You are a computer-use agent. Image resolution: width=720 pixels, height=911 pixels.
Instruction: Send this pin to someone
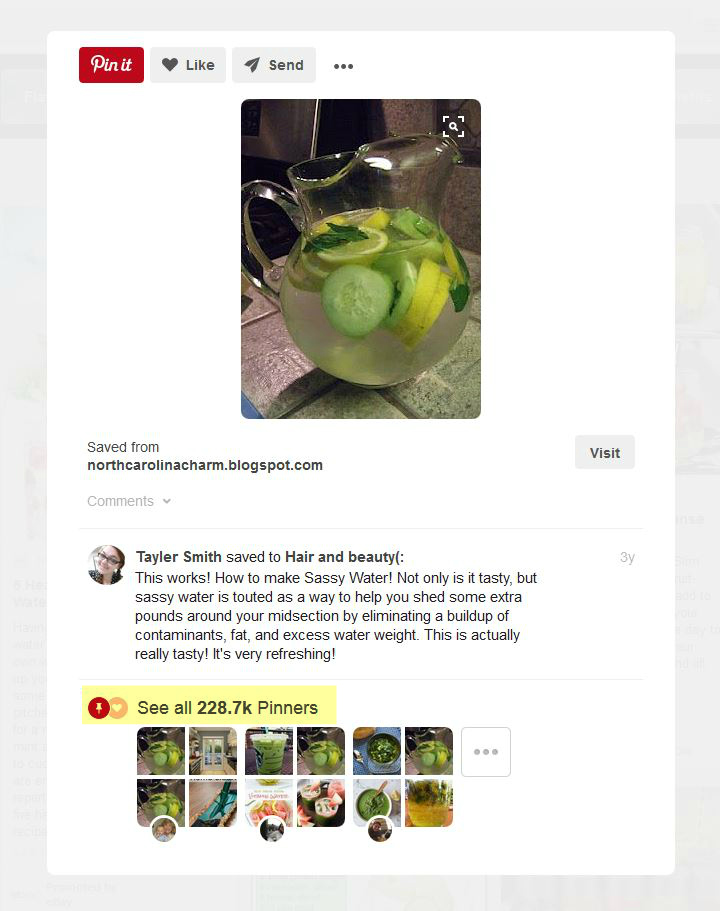coord(273,65)
